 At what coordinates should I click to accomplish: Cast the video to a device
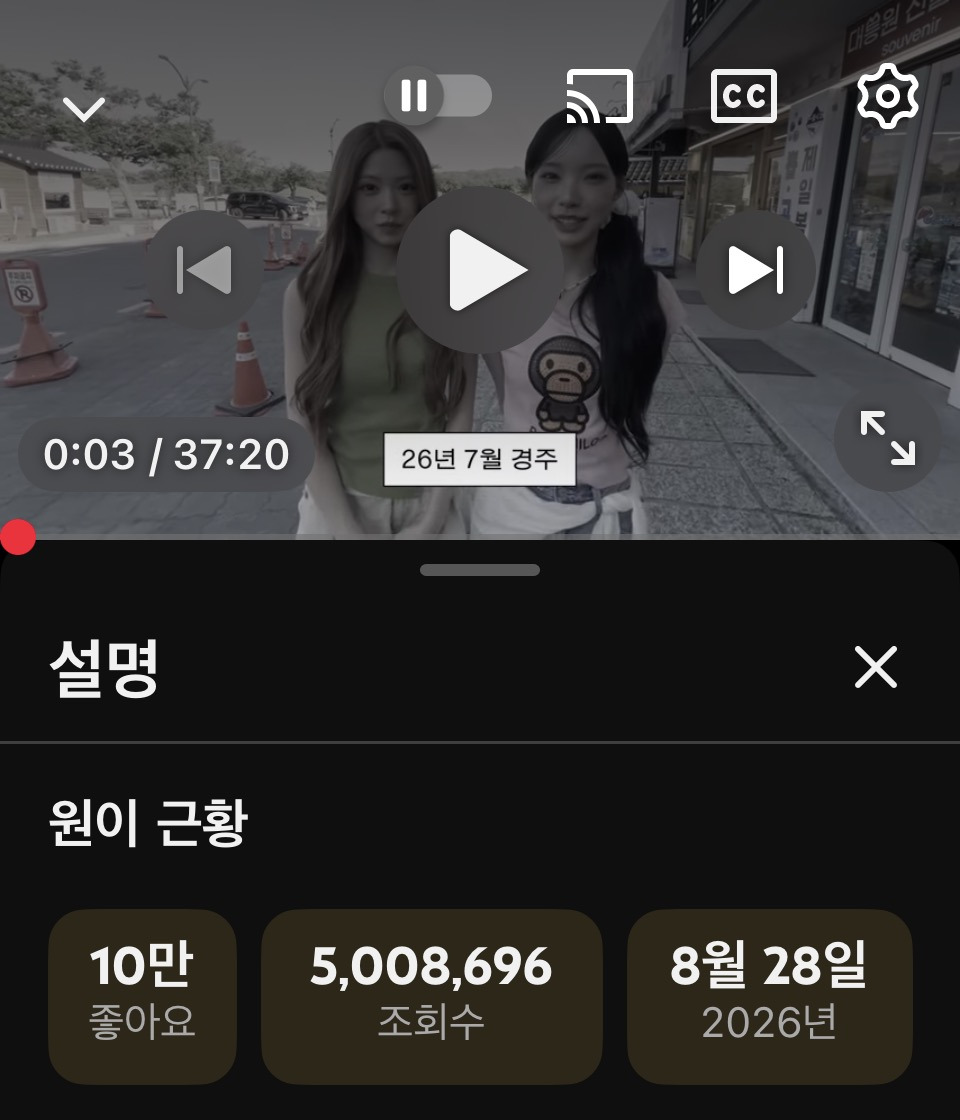[599, 96]
